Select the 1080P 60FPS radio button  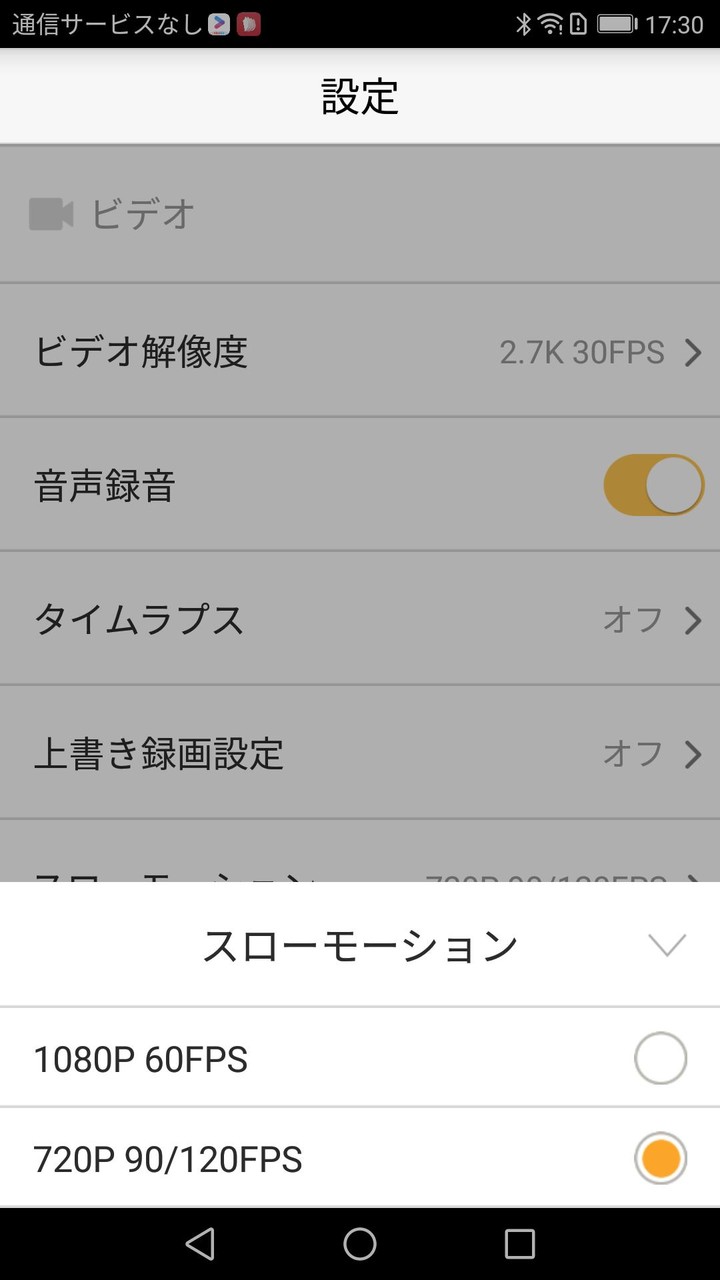pos(659,1058)
